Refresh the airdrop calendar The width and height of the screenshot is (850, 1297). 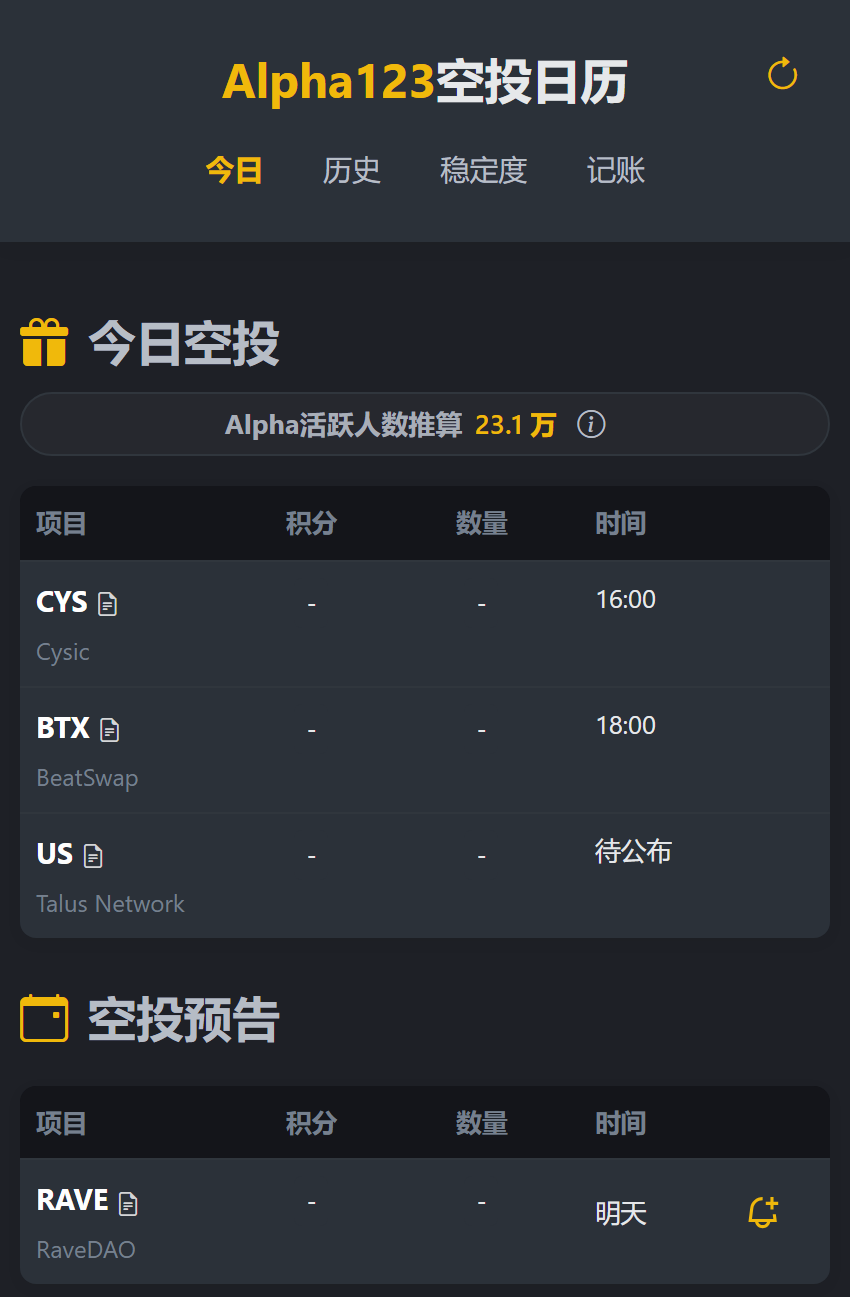point(782,75)
